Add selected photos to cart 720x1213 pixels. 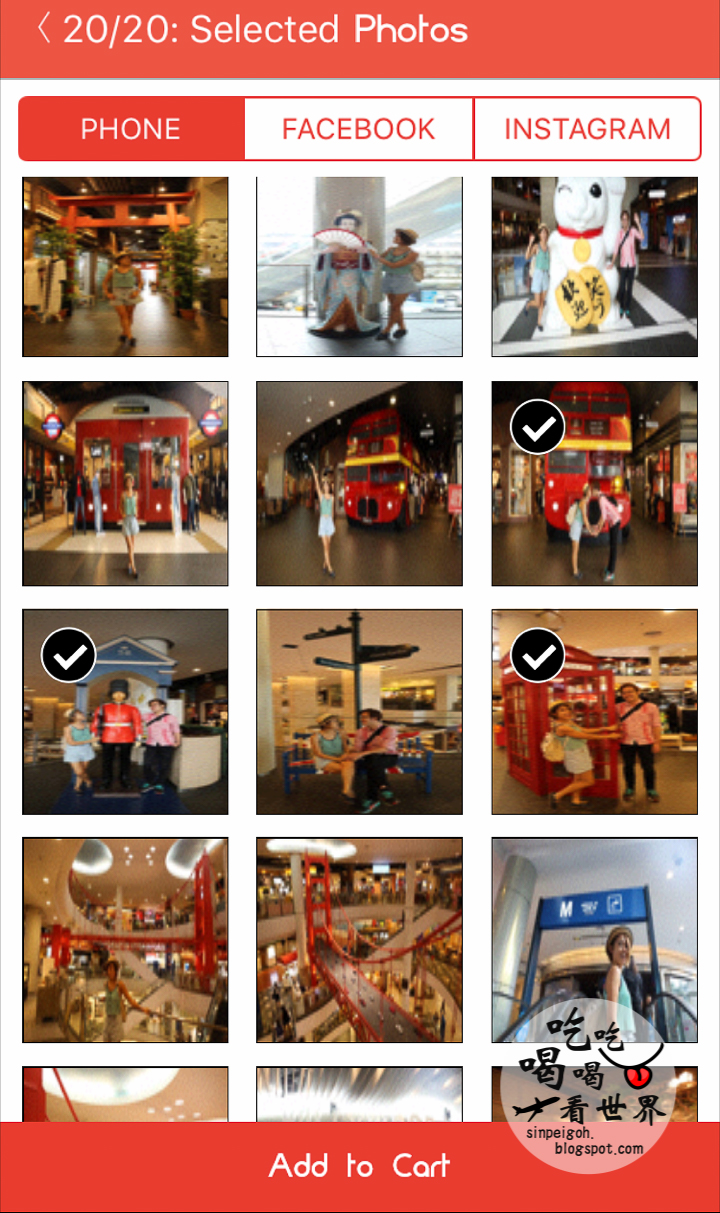tap(360, 1166)
